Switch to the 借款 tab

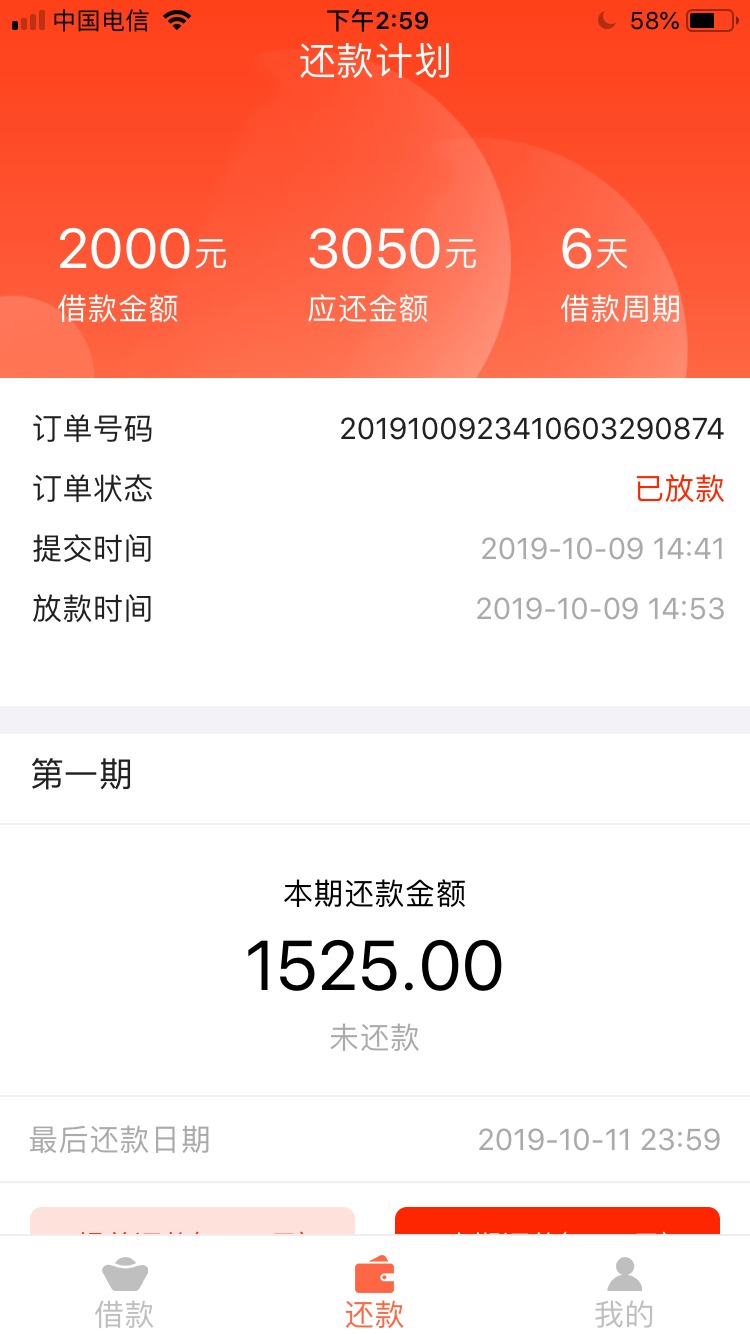point(125,1291)
